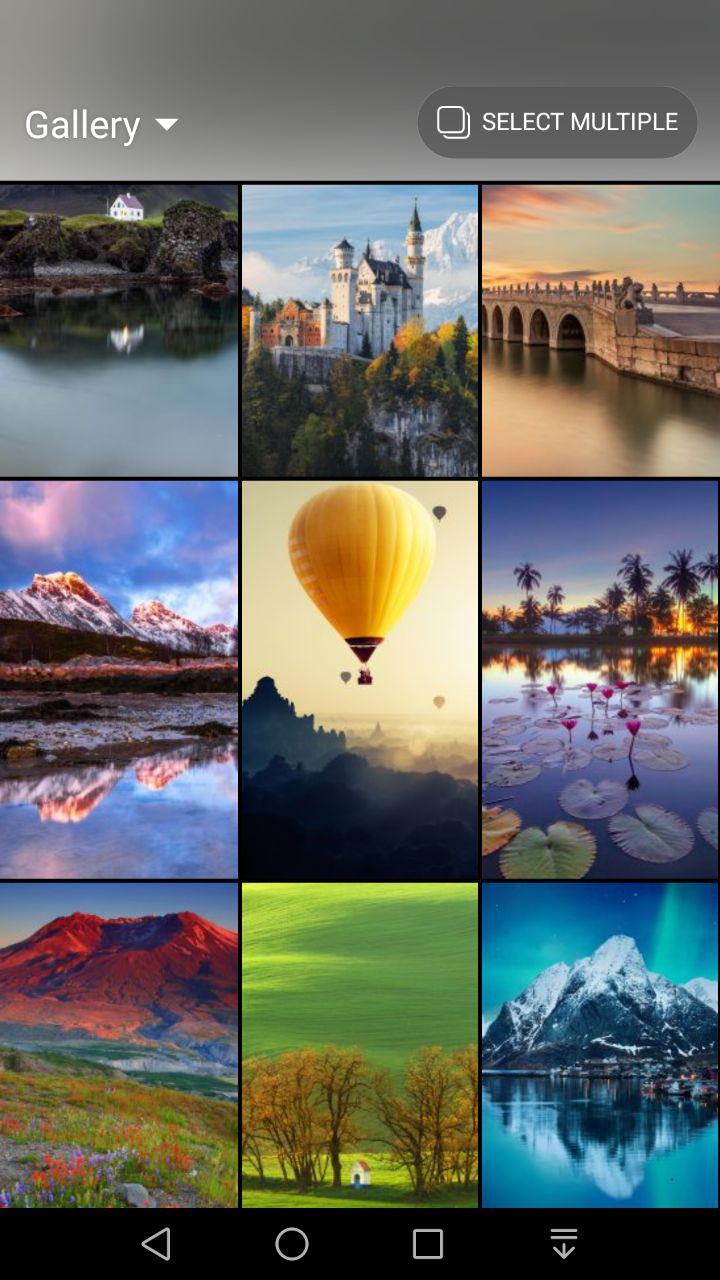Open the snowy mountains reflection photo
This screenshot has height=1280, width=720.
coord(118,680)
